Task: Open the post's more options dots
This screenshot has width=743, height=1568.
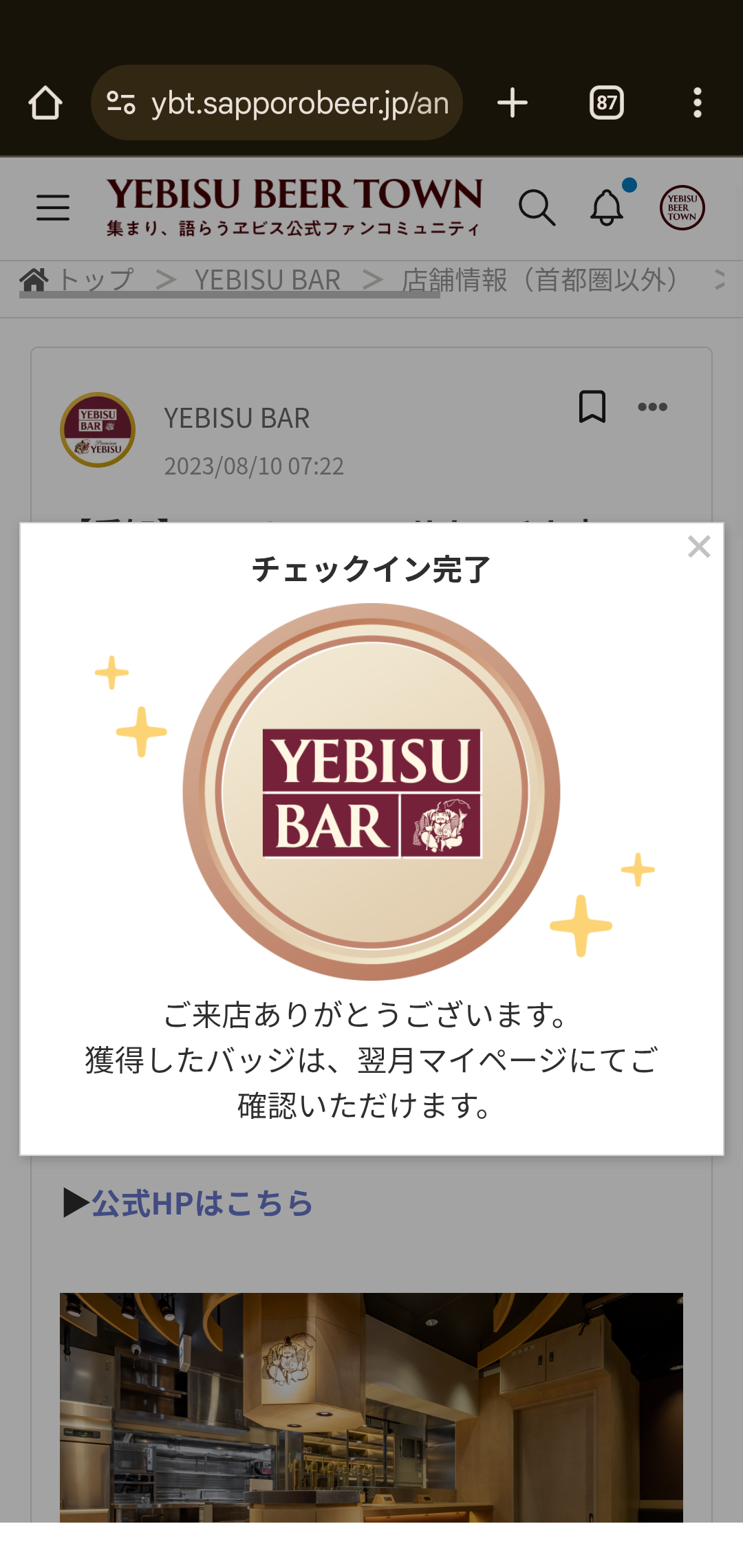Action: [652, 407]
